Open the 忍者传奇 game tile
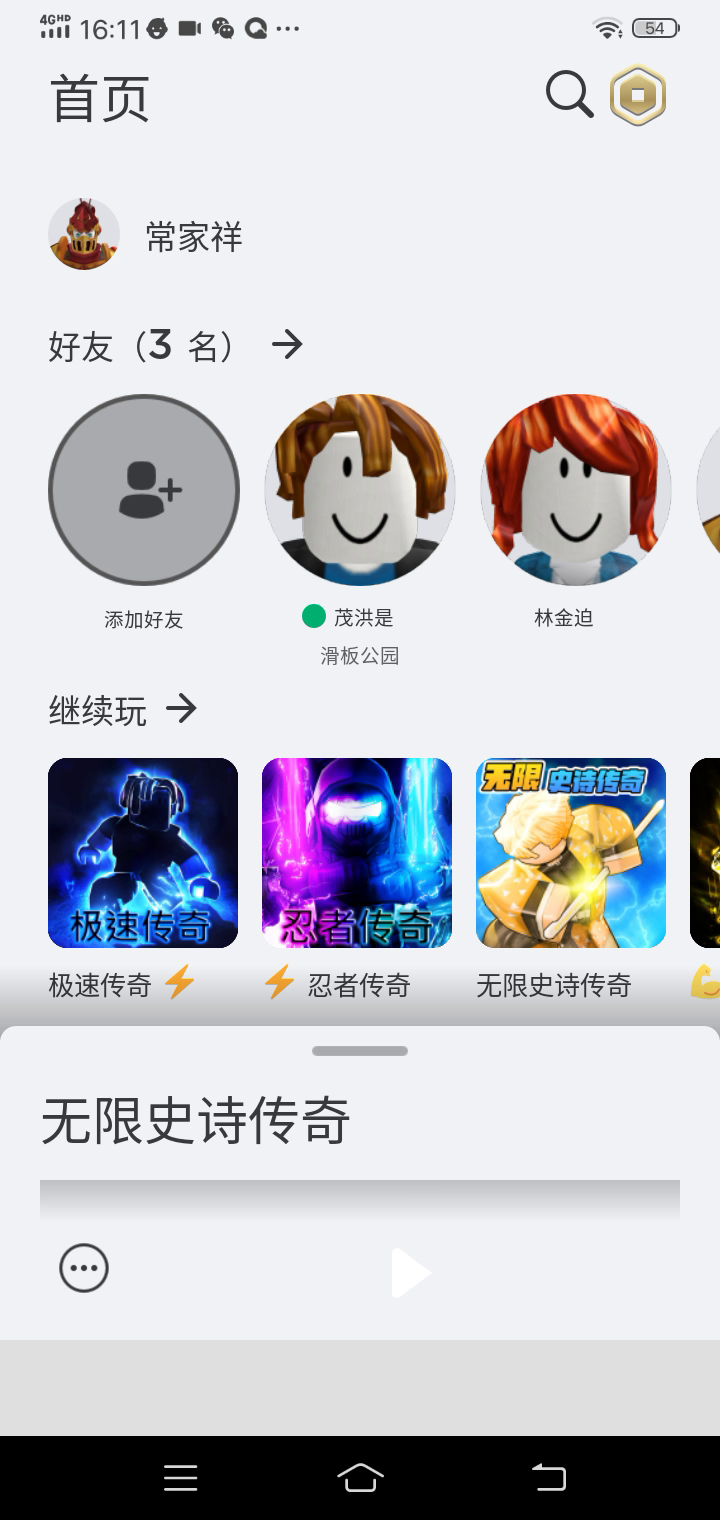This screenshot has height=1520, width=720. [x=357, y=853]
